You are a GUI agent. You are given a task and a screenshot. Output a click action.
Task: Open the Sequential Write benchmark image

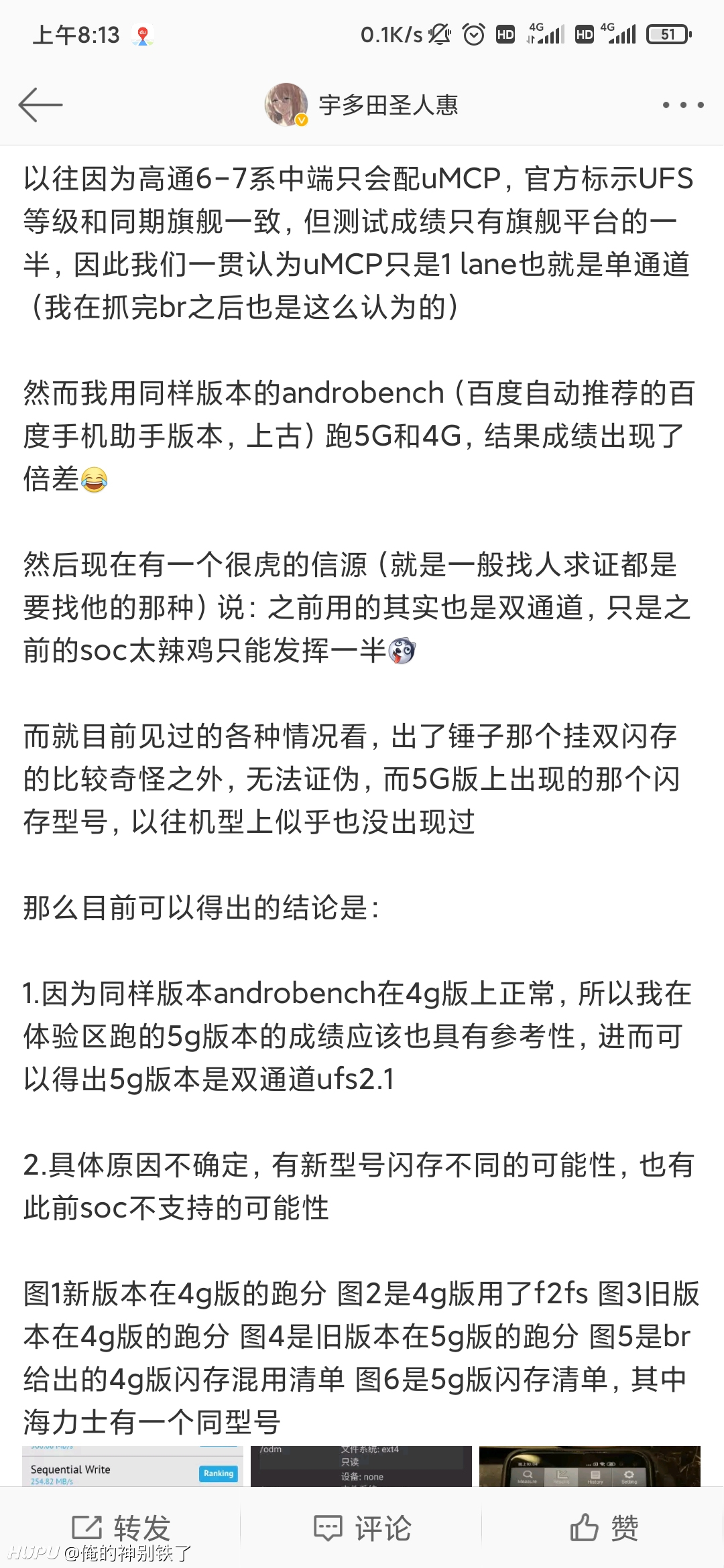tap(133, 1466)
